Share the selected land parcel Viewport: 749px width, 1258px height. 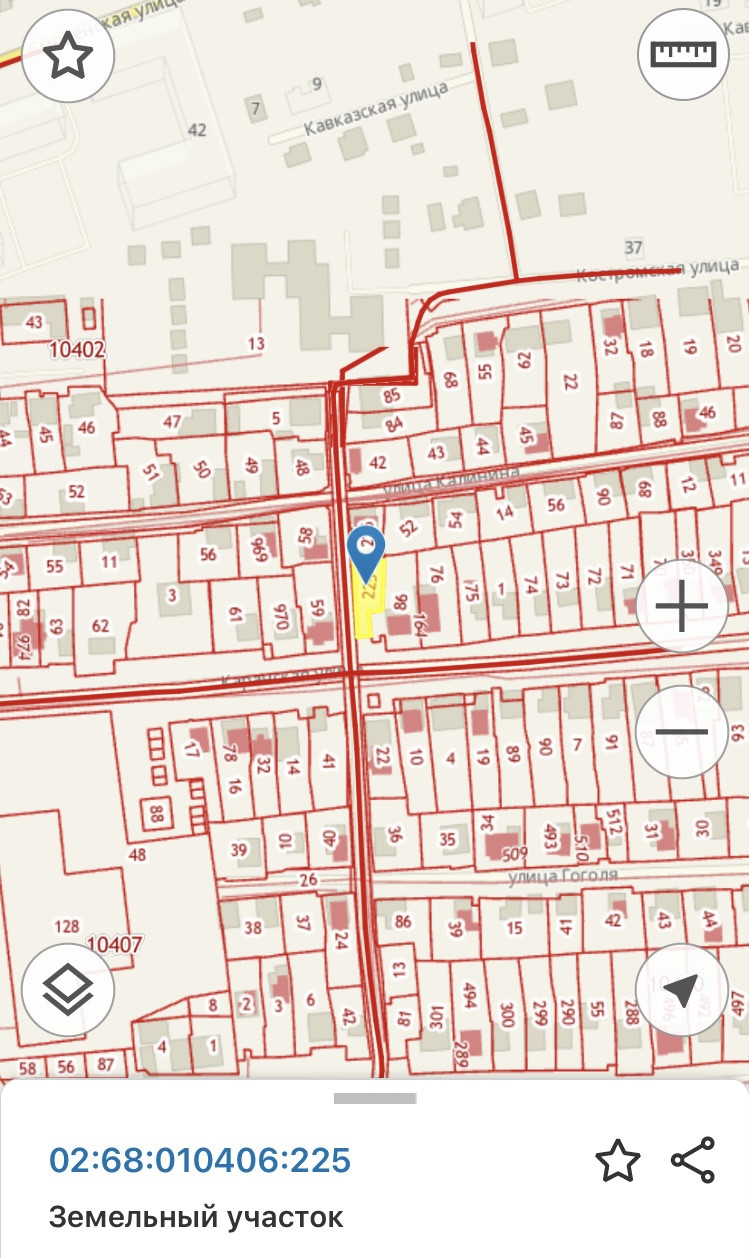point(692,1160)
